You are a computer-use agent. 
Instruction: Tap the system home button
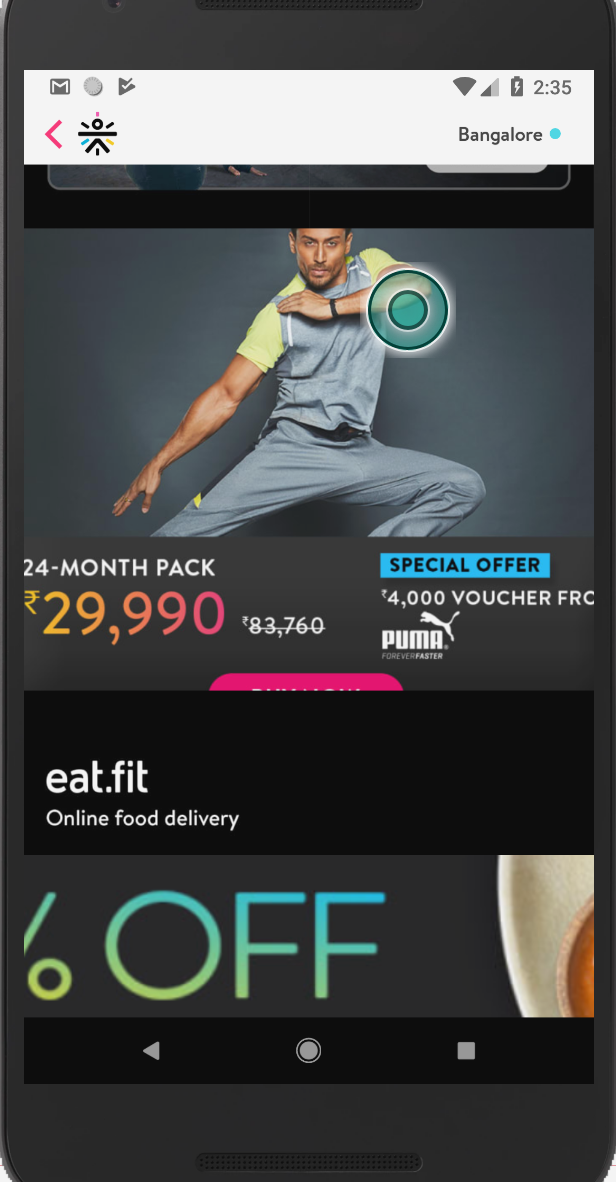[x=308, y=1050]
